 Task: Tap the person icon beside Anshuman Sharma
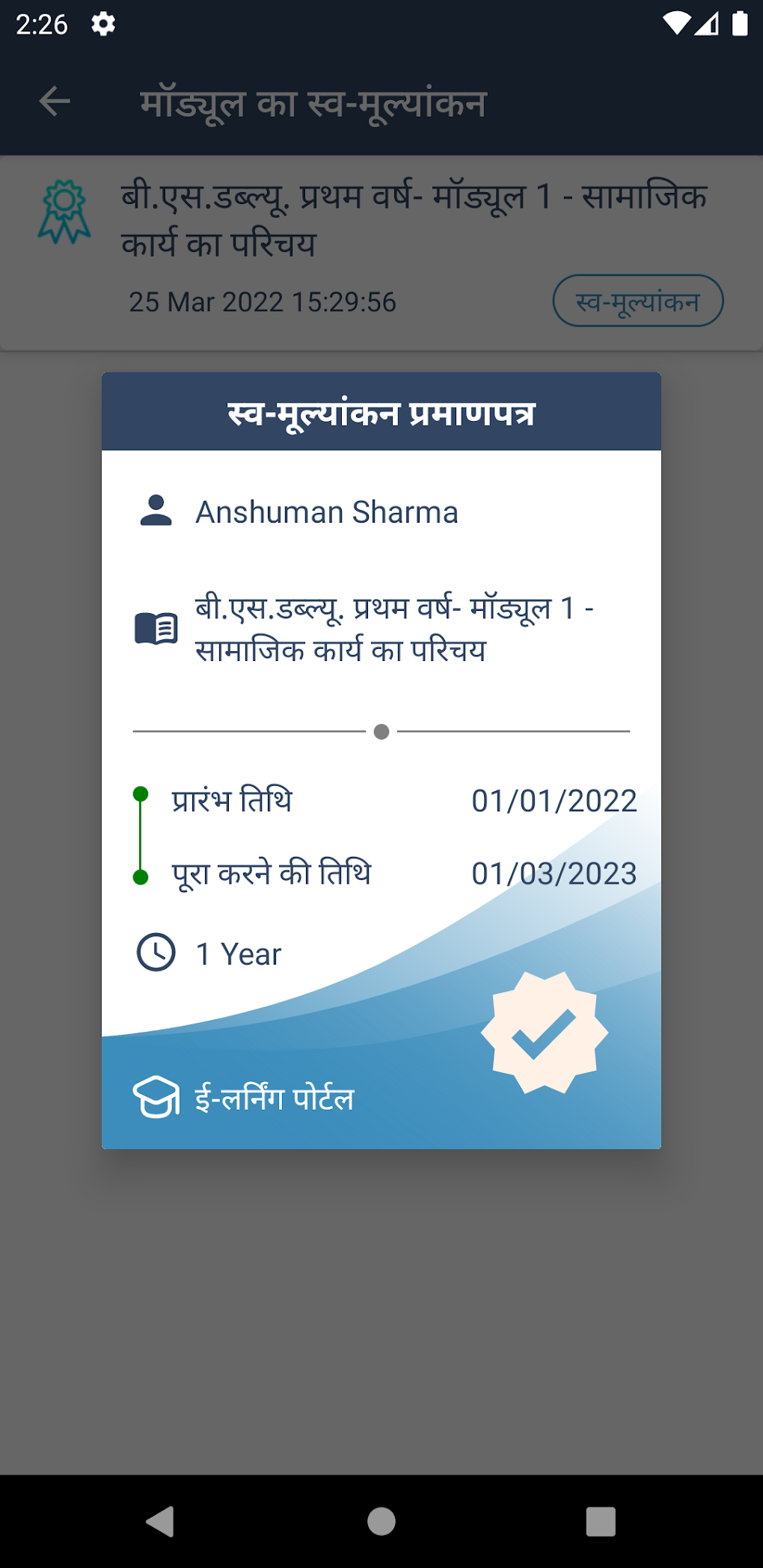[155, 511]
